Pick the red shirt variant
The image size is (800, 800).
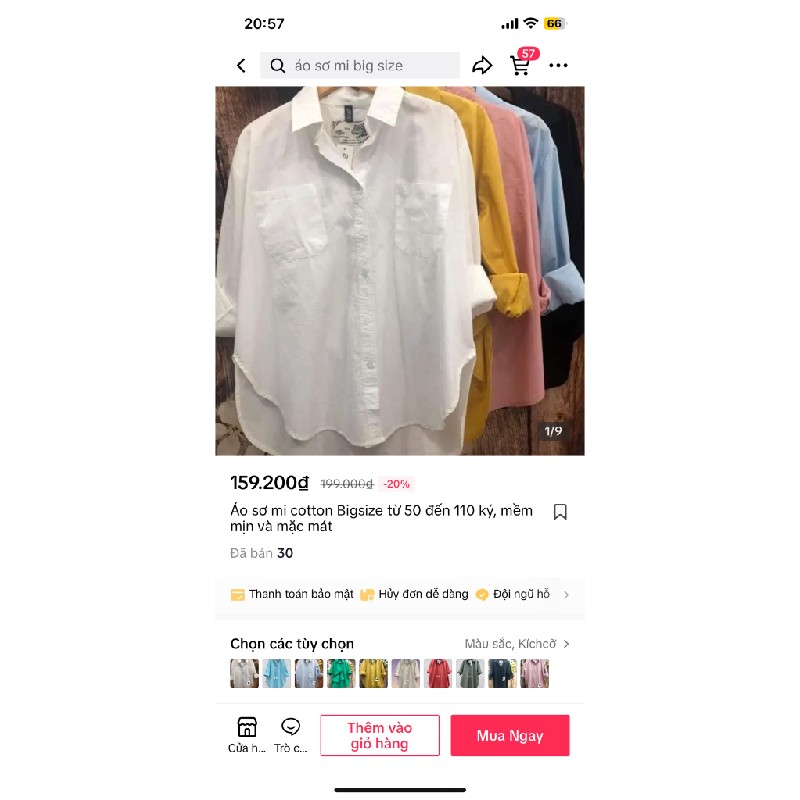438,673
